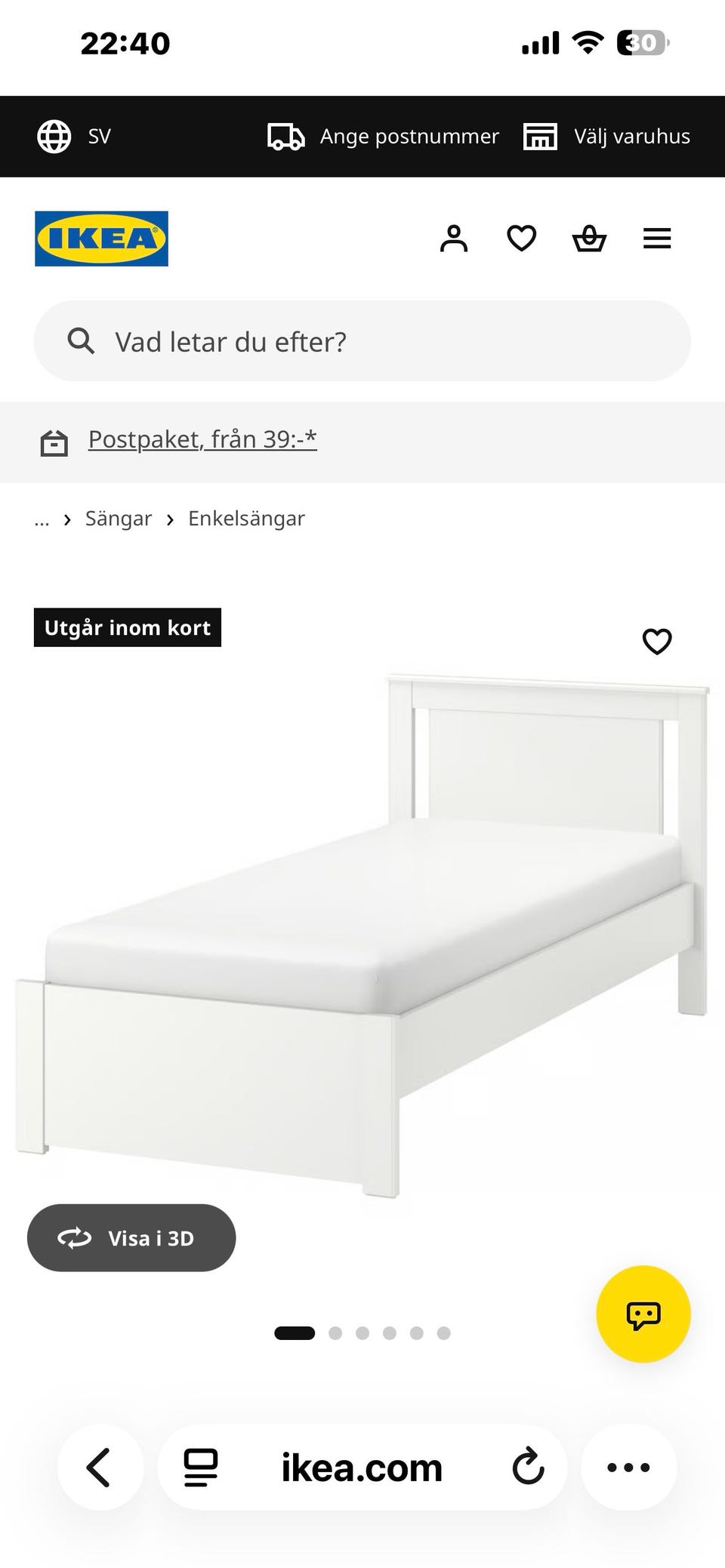Save the bed to favorites
The width and height of the screenshot is (725, 1568).
tap(657, 642)
